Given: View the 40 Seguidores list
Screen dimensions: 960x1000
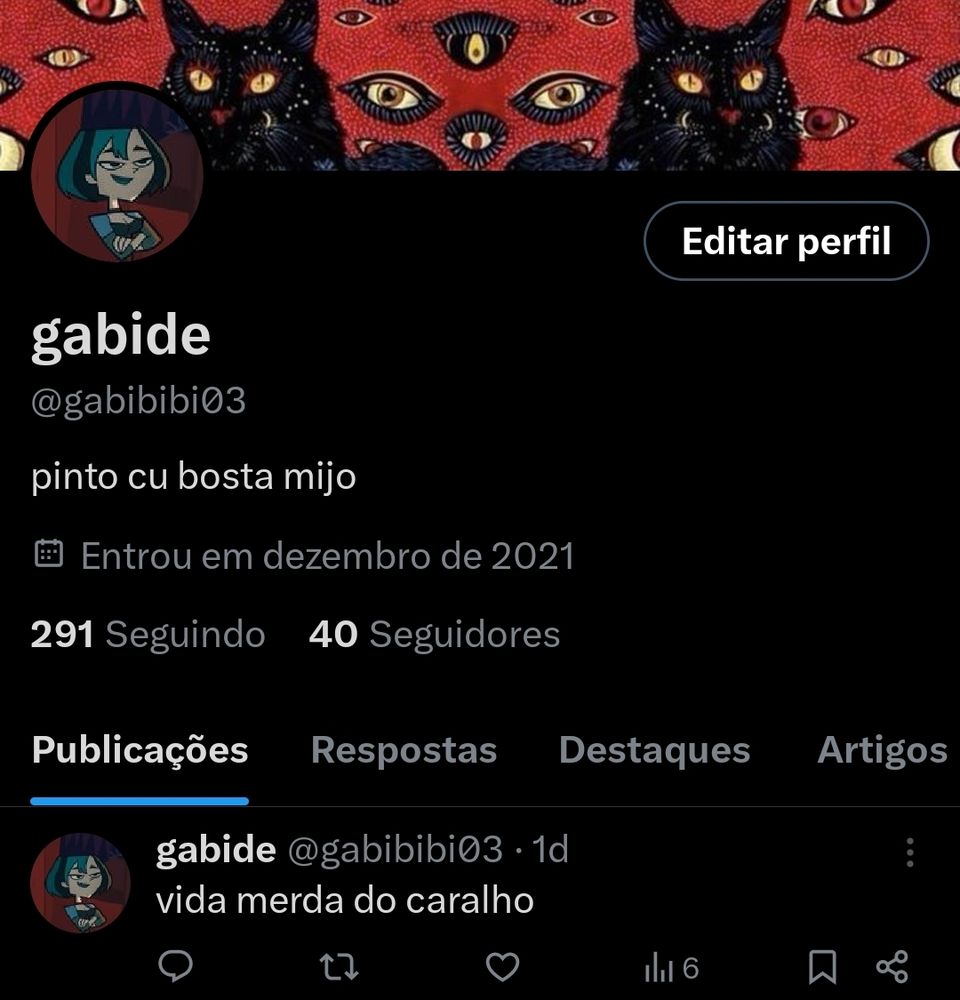Looking at the screenshot, I should click(434, 634).
